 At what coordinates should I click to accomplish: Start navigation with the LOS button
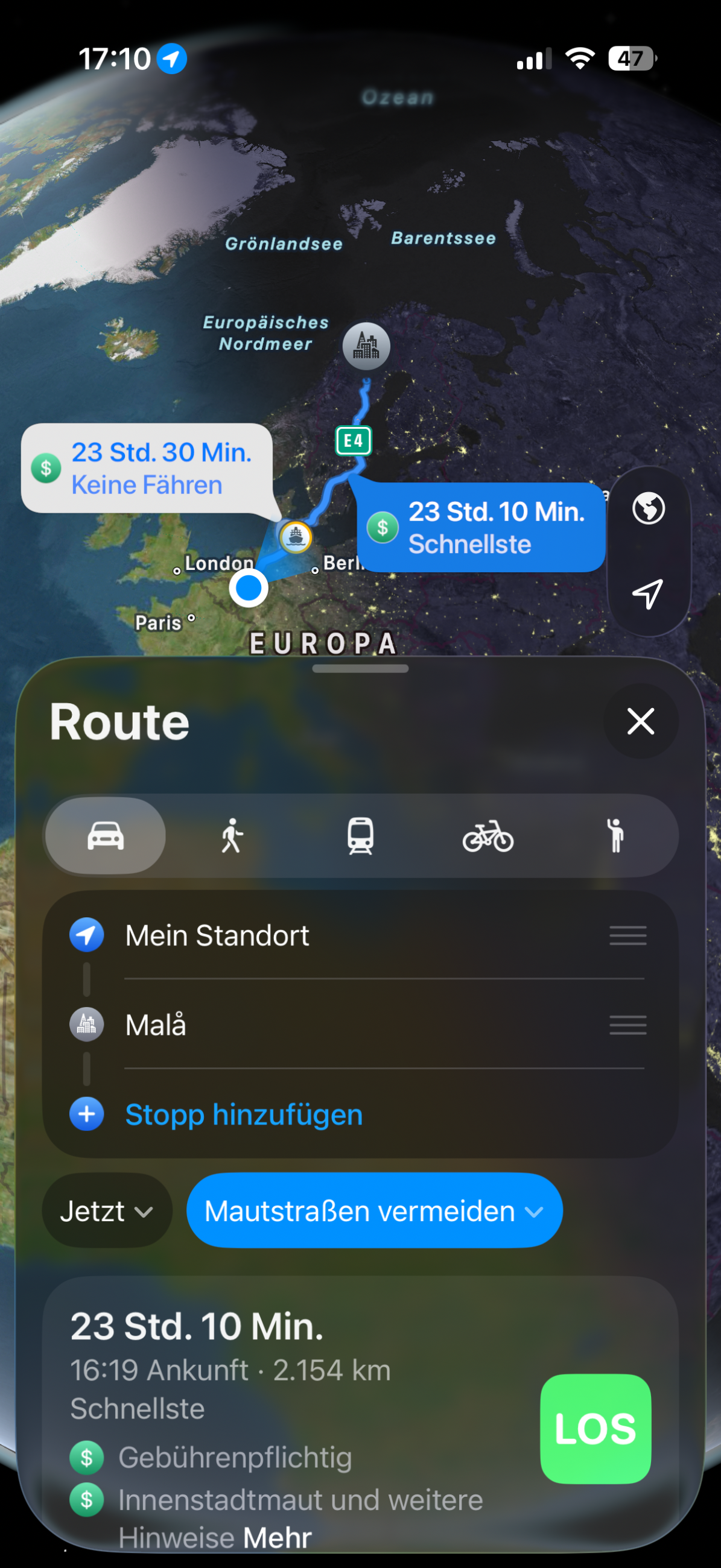pyautogui.click(x=595, y=1428)
